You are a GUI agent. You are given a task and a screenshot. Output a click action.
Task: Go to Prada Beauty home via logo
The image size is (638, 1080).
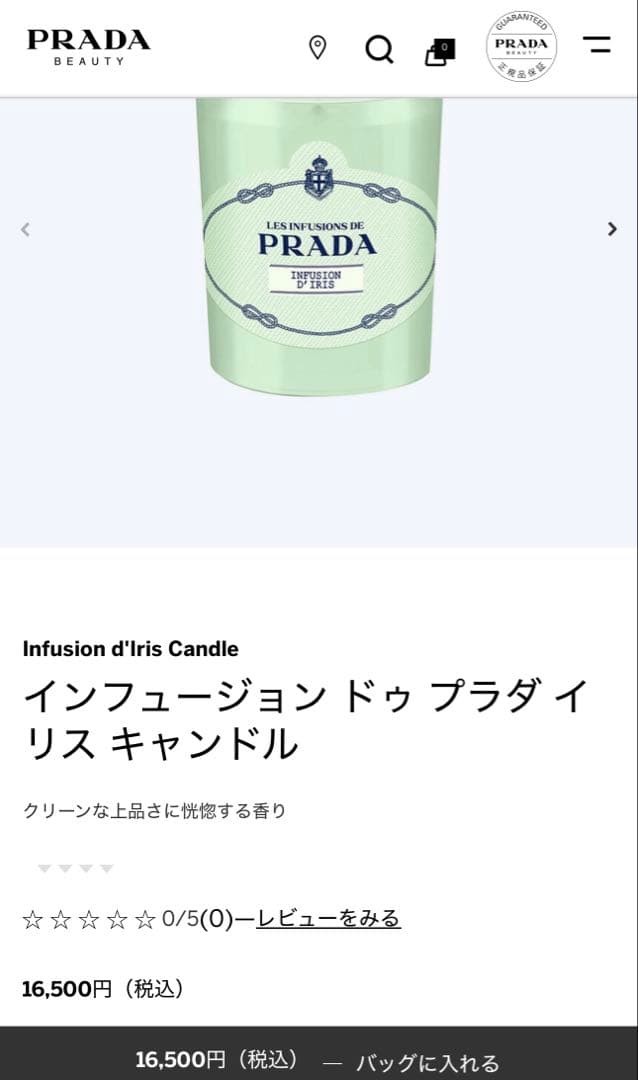point(88,46)
